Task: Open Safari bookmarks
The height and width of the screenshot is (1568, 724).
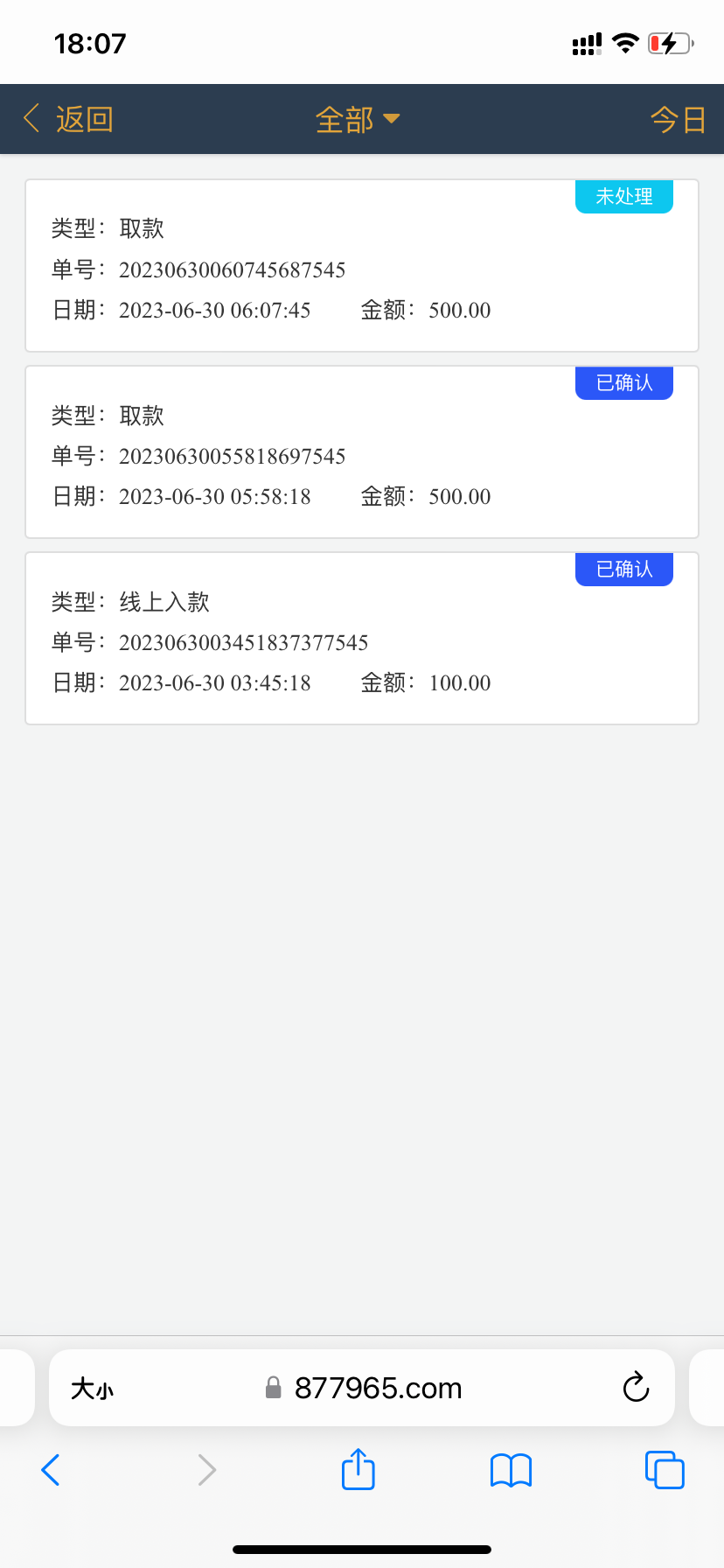Action: pyautogui.click(x=512, y=1470)
